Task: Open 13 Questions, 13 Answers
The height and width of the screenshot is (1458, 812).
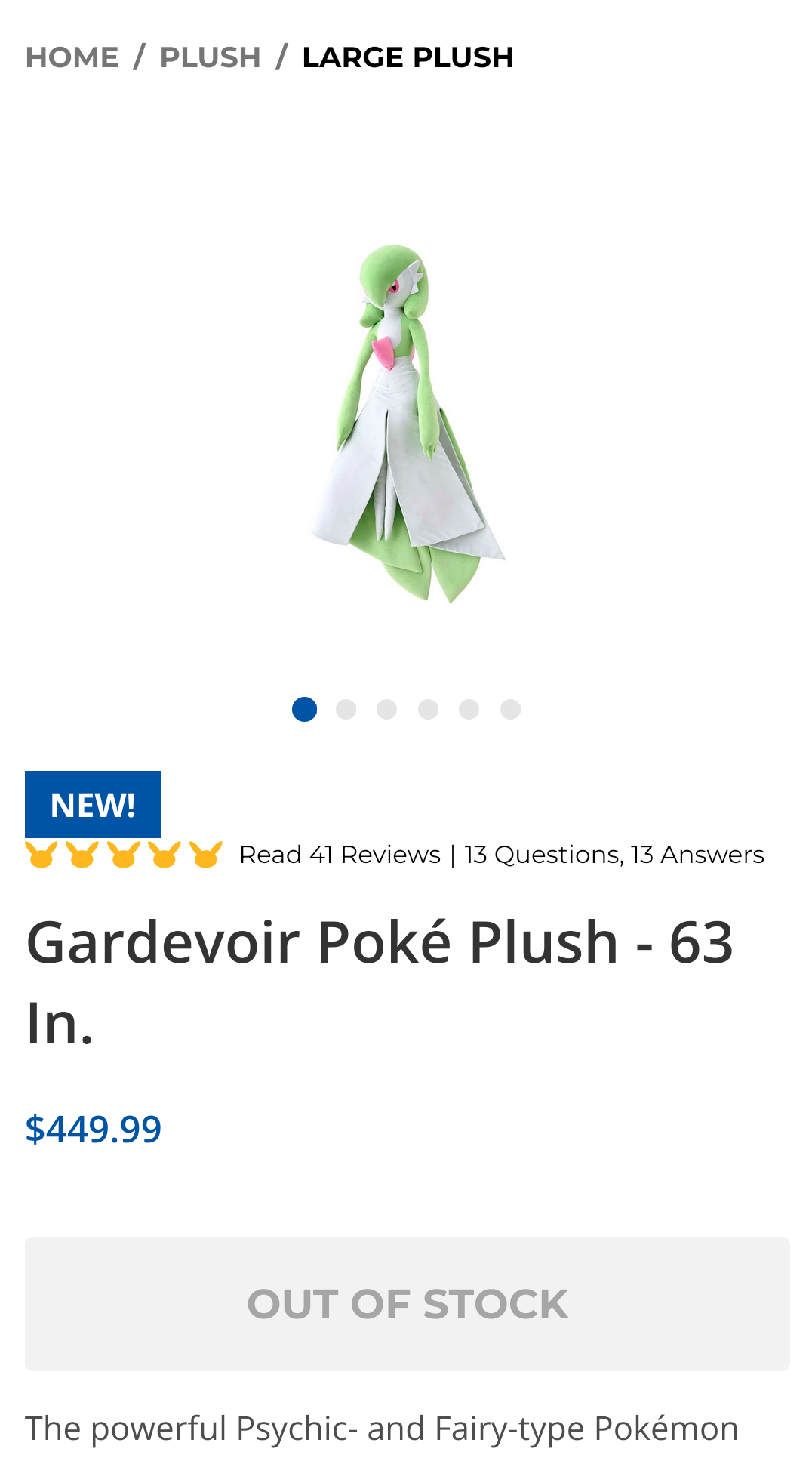Action: (614, 855)
